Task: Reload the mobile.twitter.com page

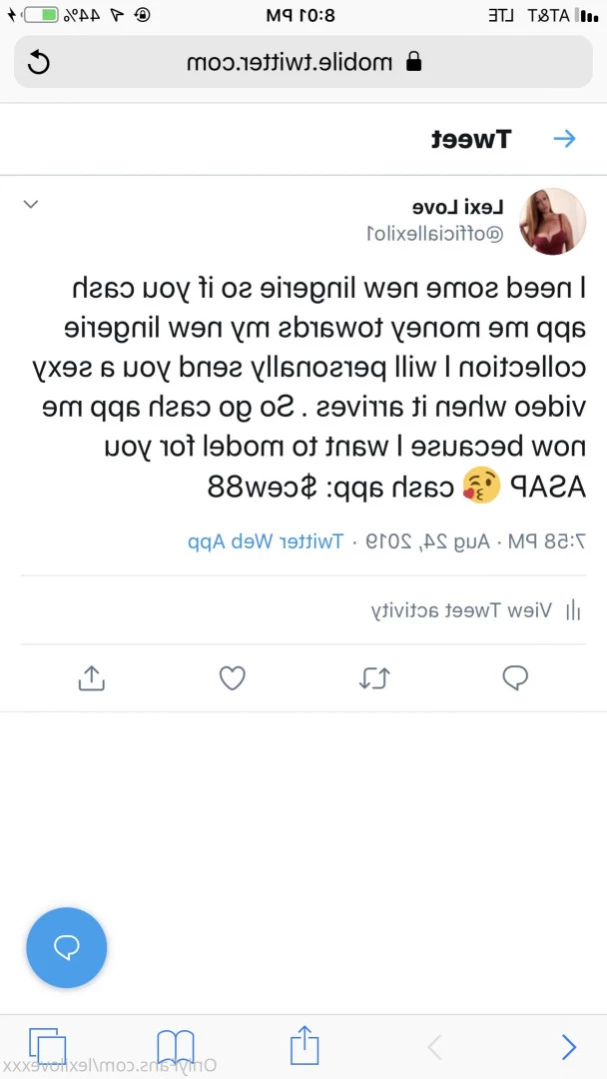Action: [37, 63]
